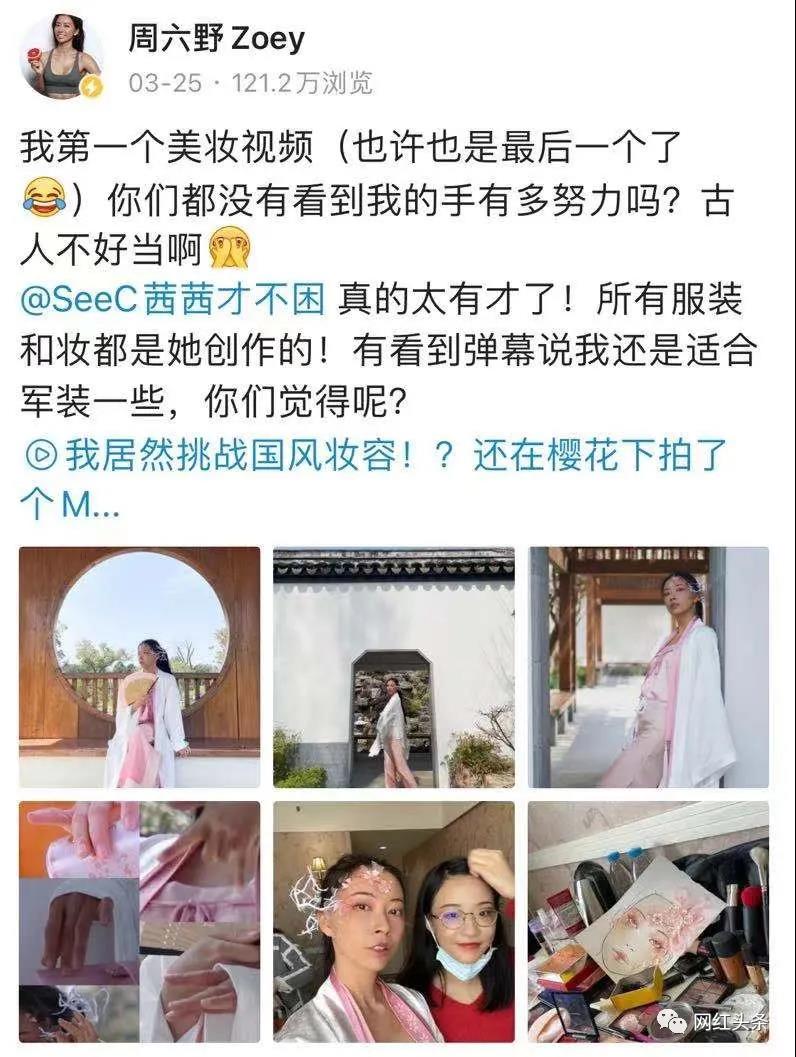
Task: Open the white wall doorway photo
Action: coord(394,667)
